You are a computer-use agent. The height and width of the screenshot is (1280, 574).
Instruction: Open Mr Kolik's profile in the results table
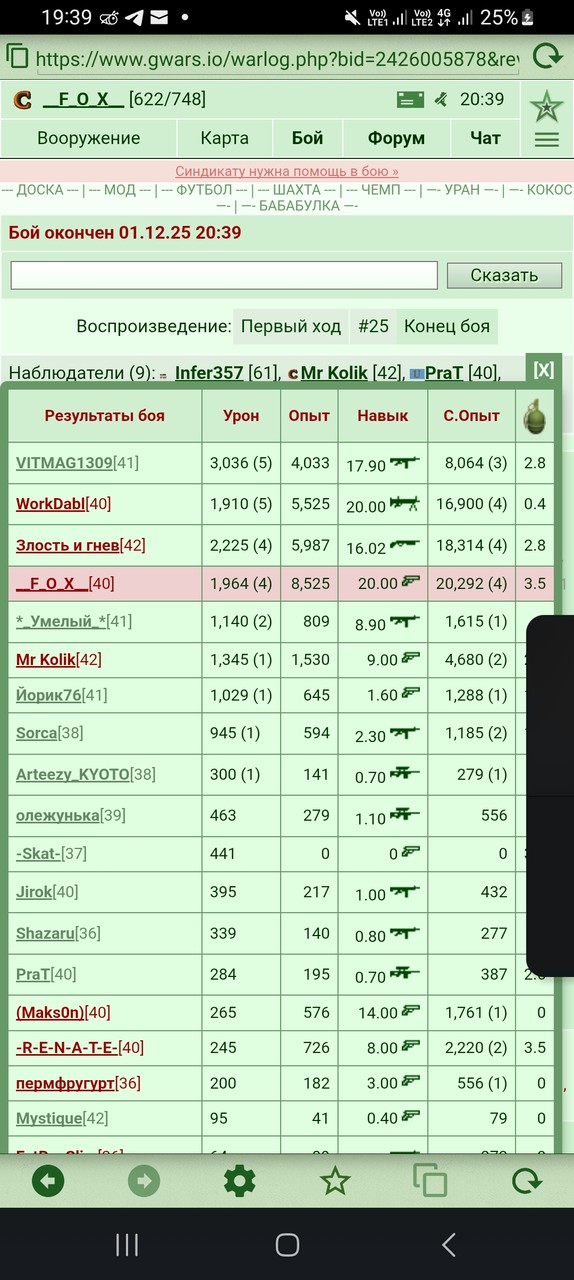(45, 659)
